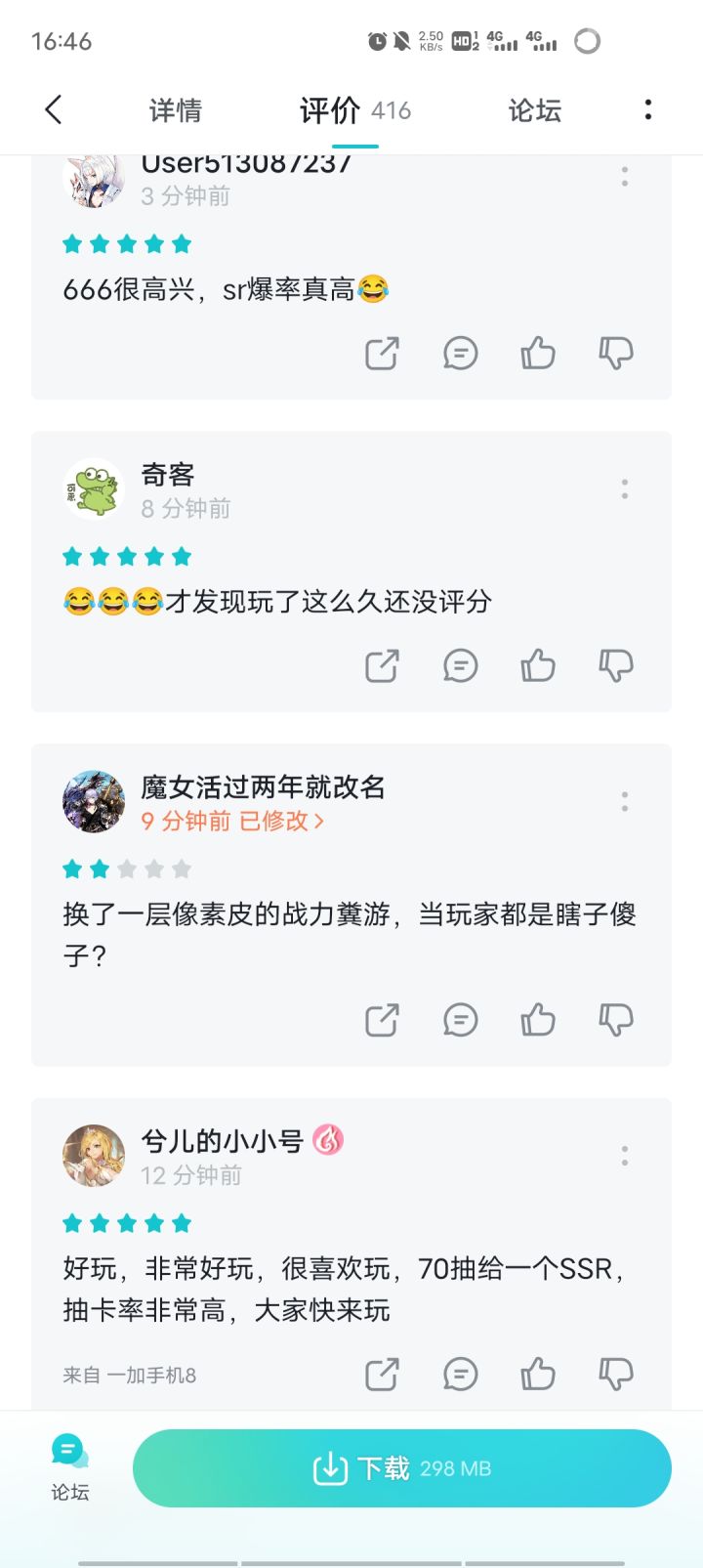Open the 已修改 edit history link
This screenshot has width=703, height=1568.
pos(281,821)
